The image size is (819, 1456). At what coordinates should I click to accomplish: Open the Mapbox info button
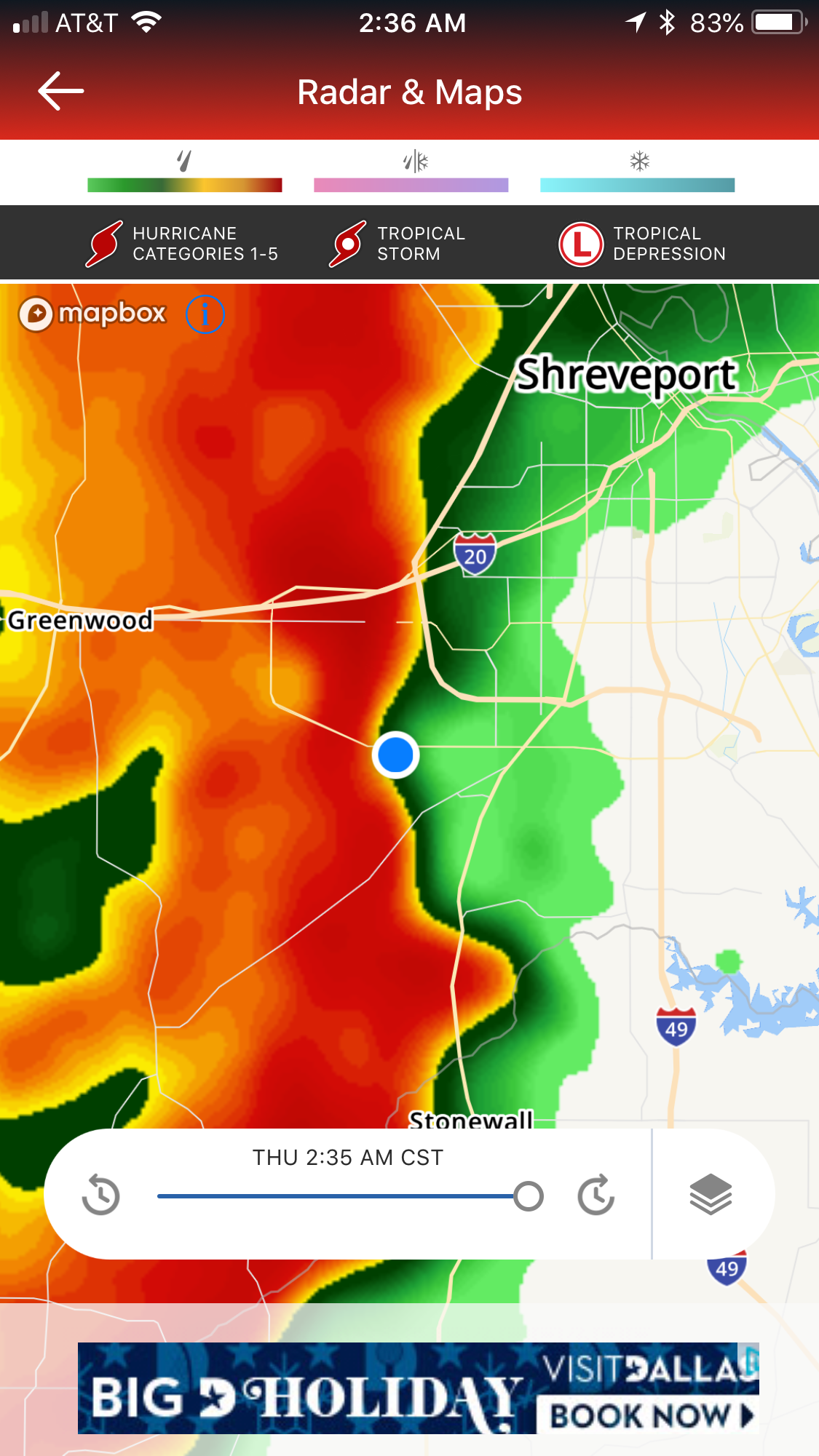(x=205, y=314)
